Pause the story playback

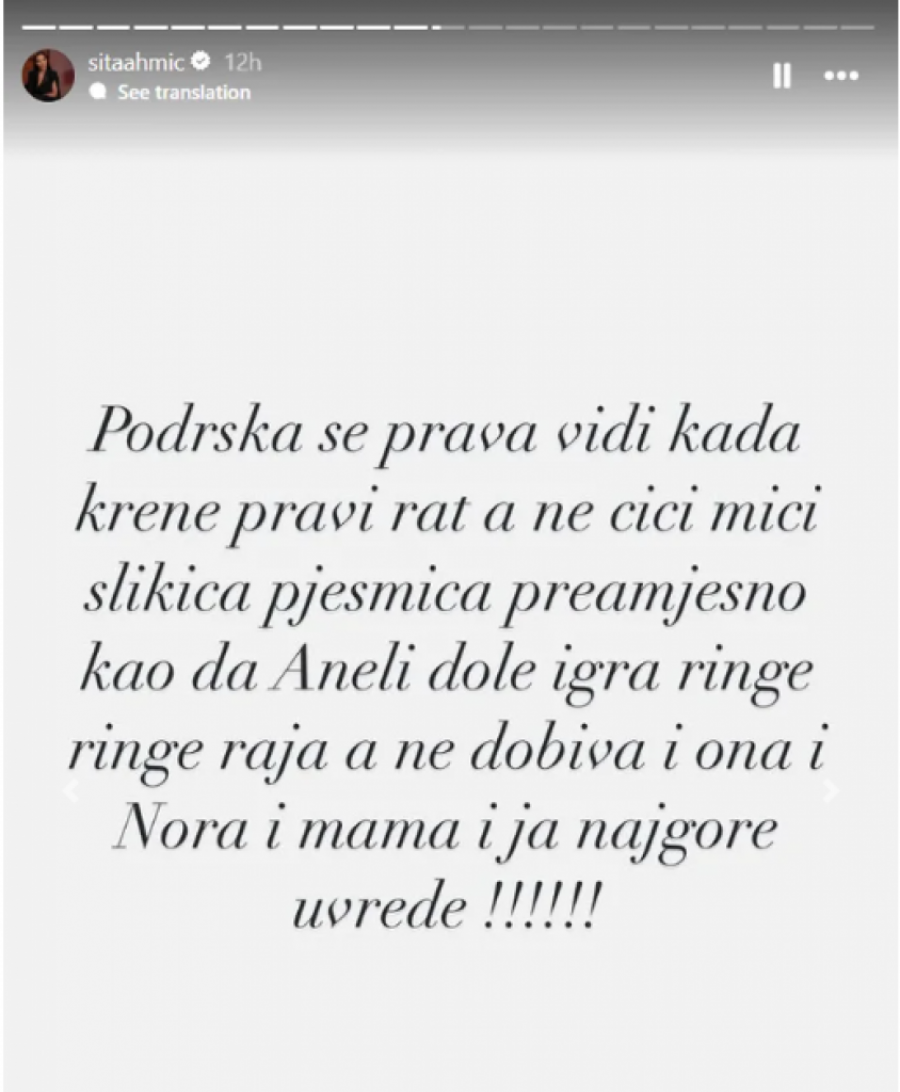pos(783,77)
